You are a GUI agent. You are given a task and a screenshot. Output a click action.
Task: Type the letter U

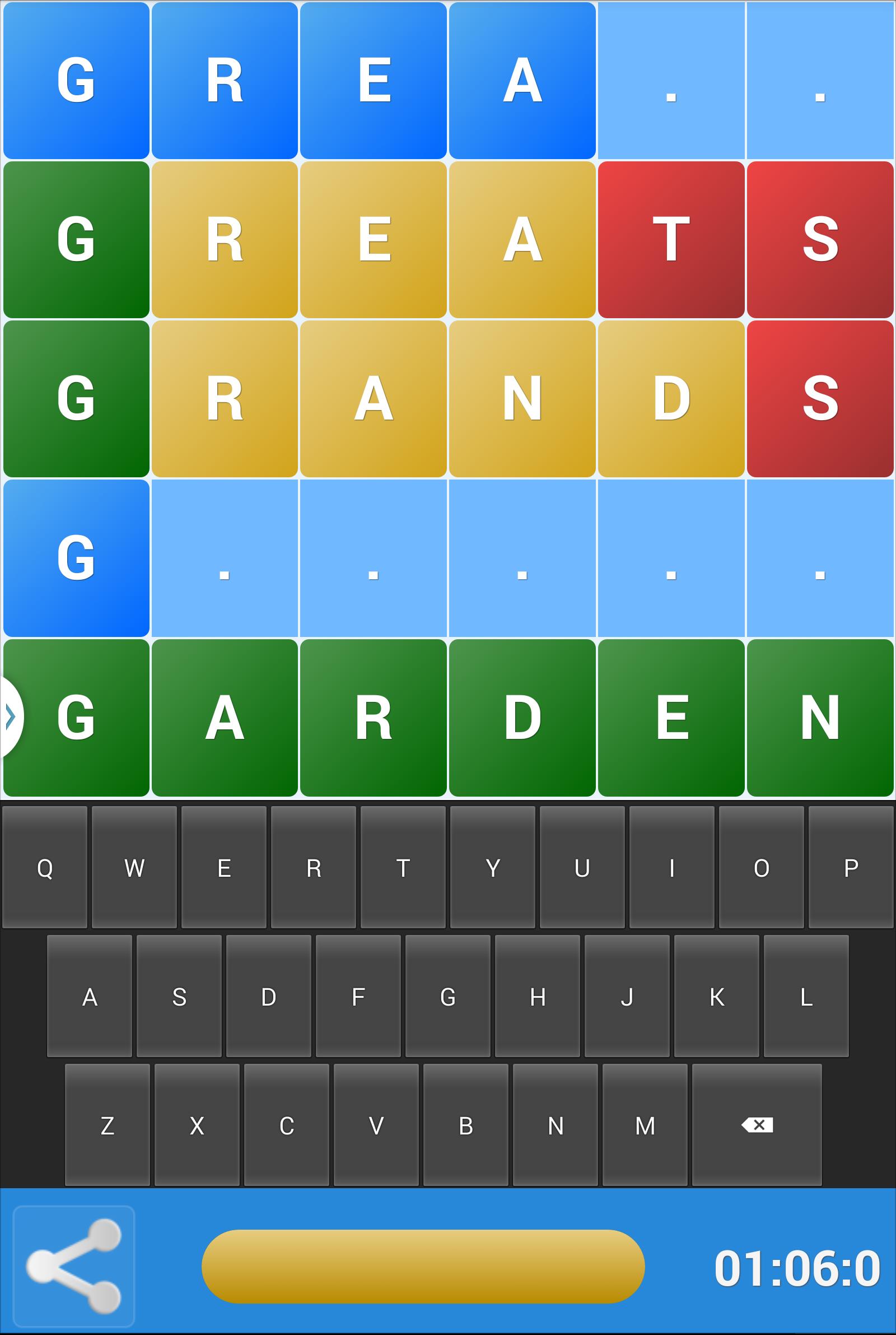582,868
